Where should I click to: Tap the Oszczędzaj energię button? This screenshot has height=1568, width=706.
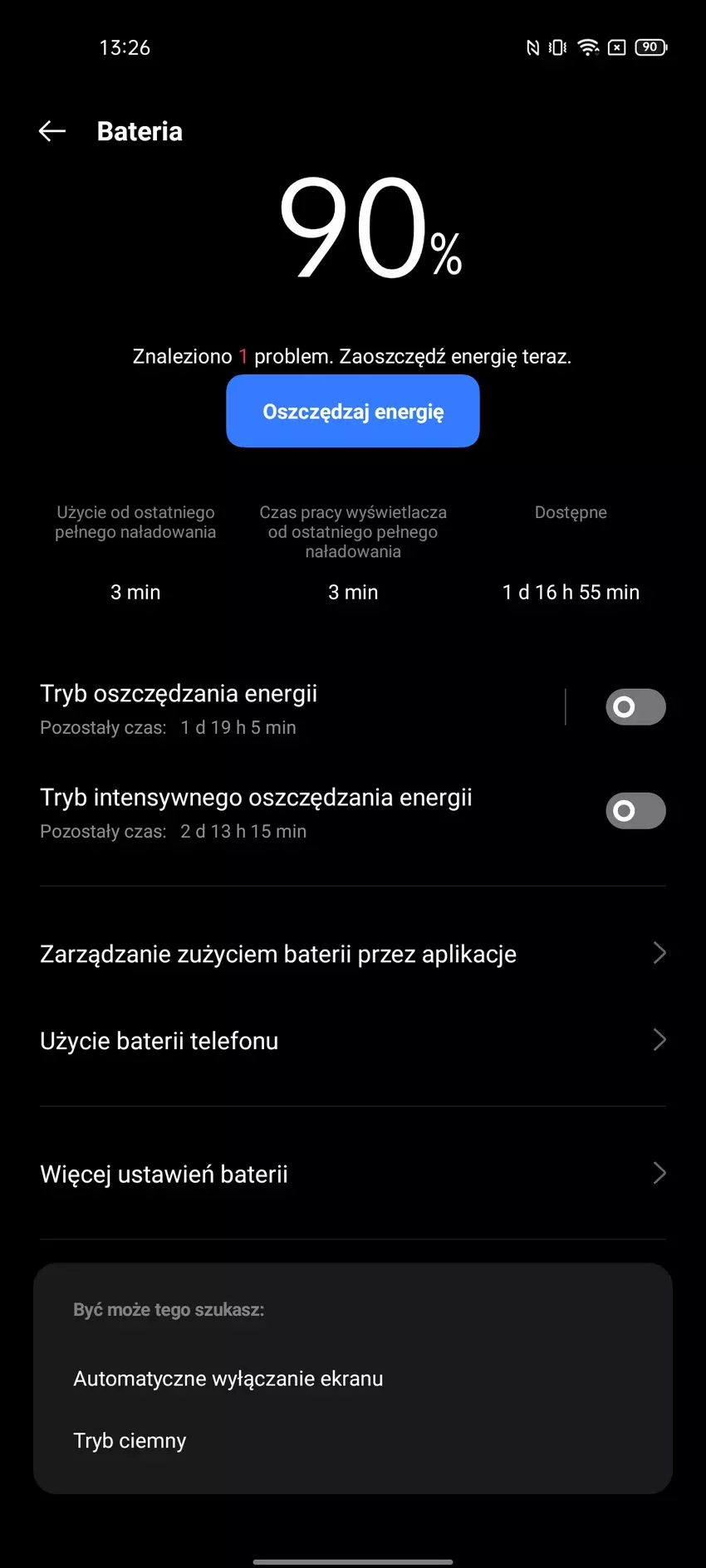353,412
